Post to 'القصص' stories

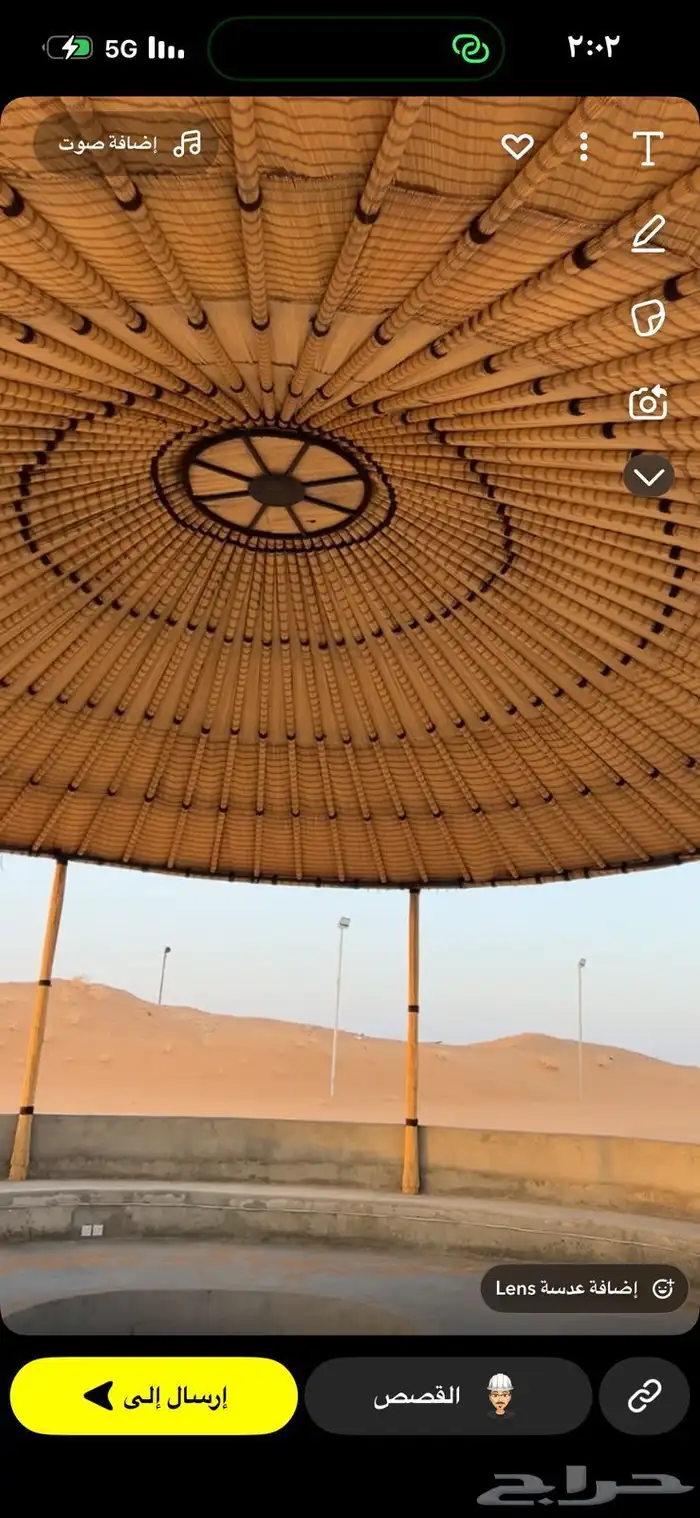point(448,1396)
